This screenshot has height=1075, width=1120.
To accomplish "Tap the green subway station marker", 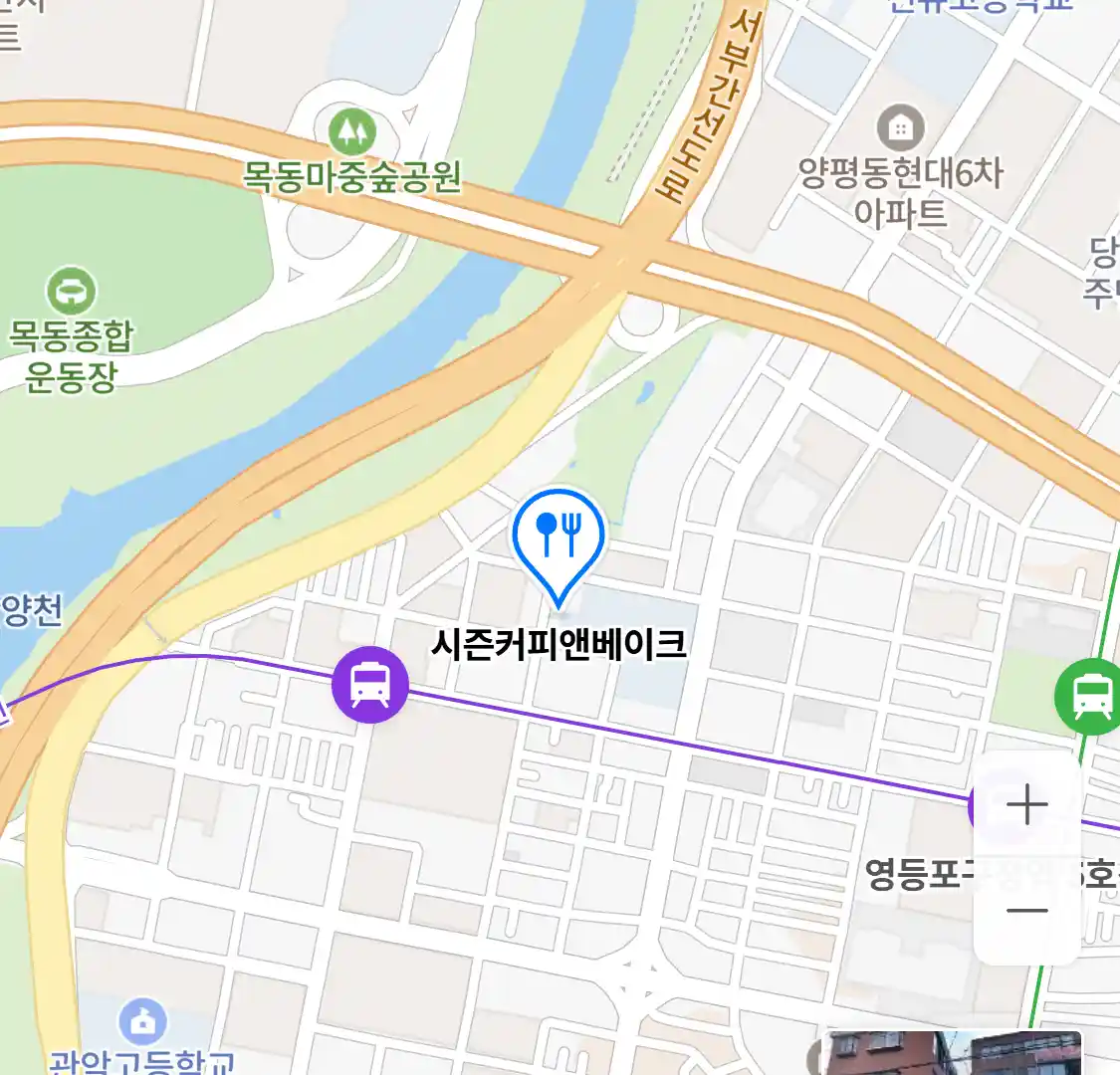I will pos(1091,694).
